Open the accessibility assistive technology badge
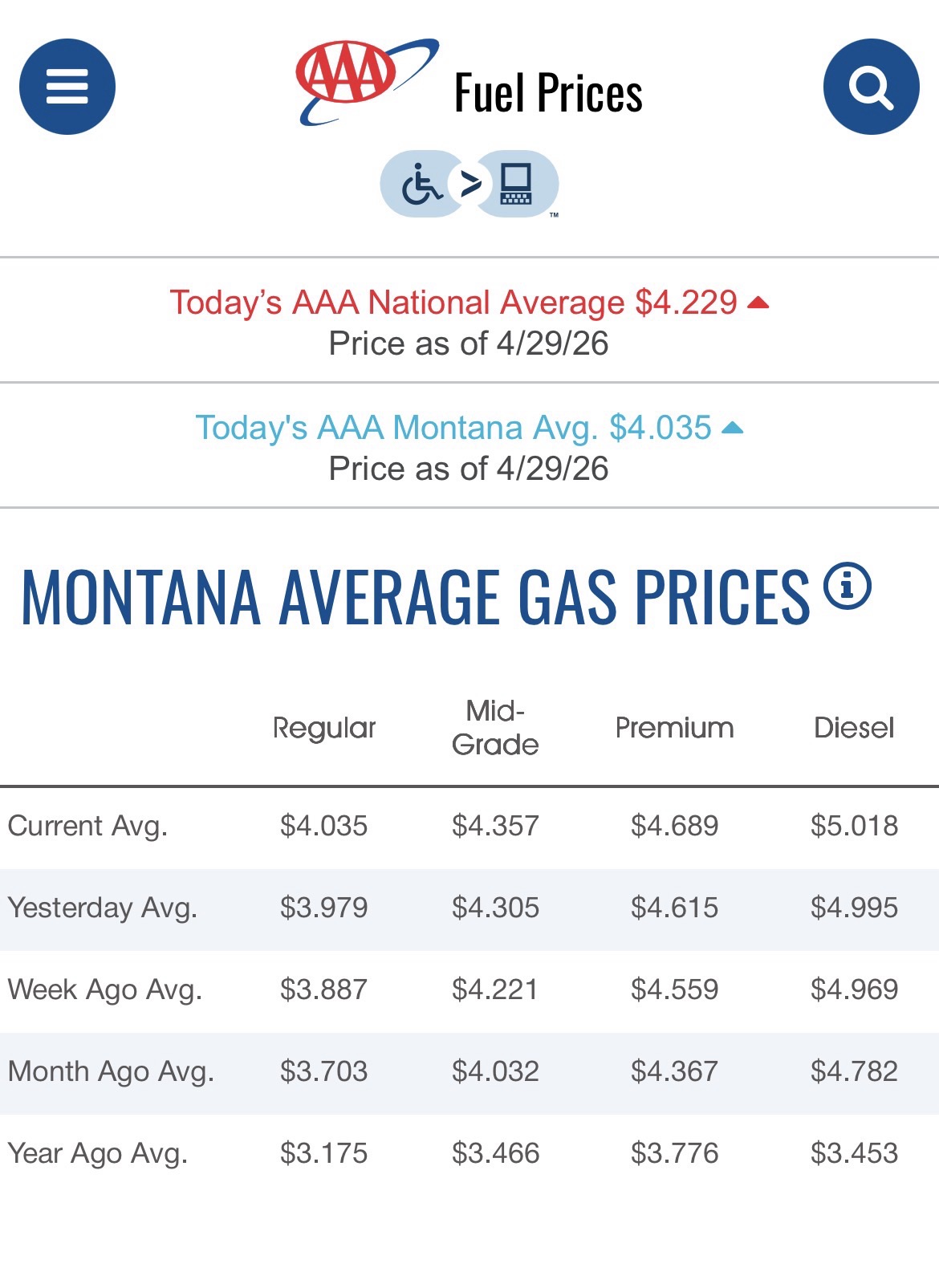Image resolution: width=939 pixels, height=1288 pixels. pyautogui.click(x=469, y=185)
